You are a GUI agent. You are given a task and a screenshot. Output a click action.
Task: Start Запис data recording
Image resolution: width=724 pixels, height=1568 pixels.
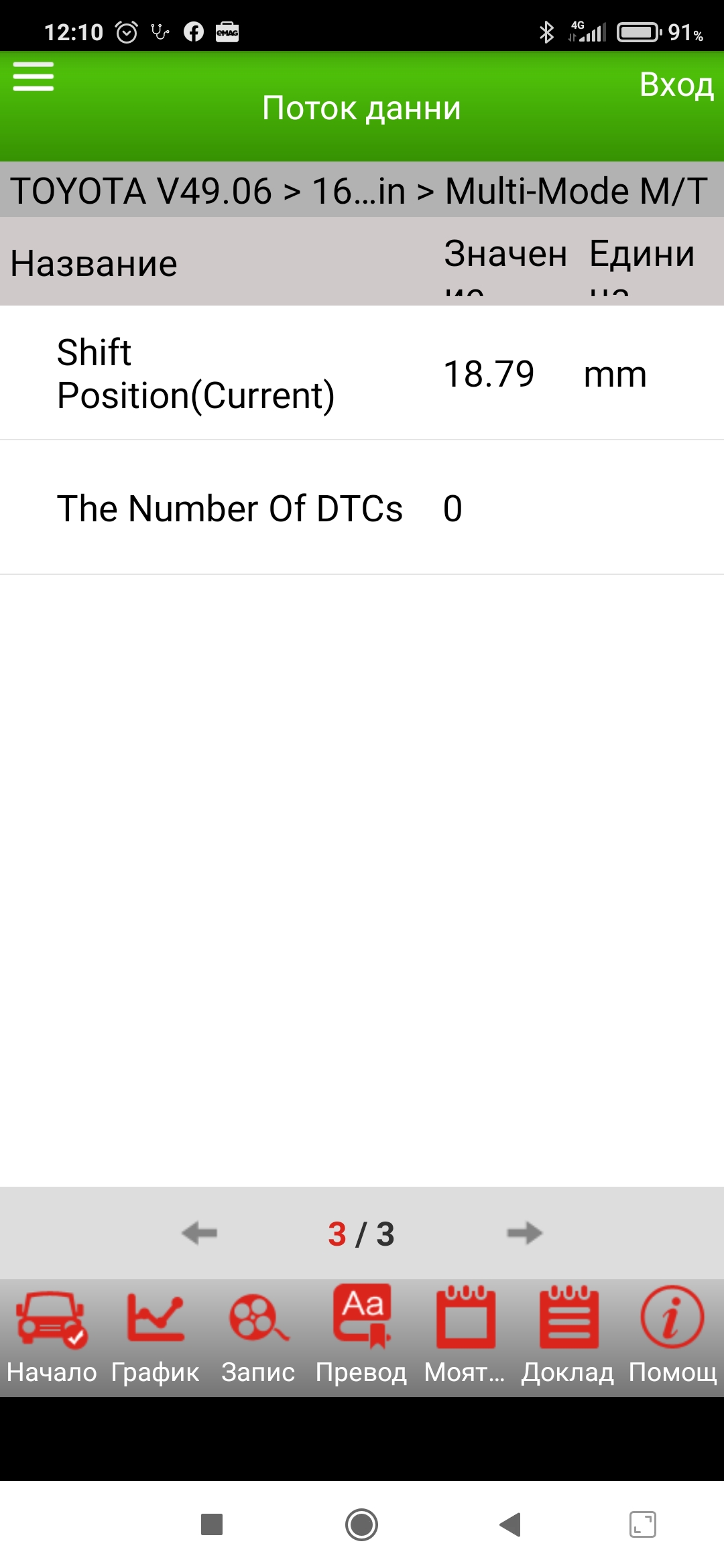click(x=258, y=1333)
